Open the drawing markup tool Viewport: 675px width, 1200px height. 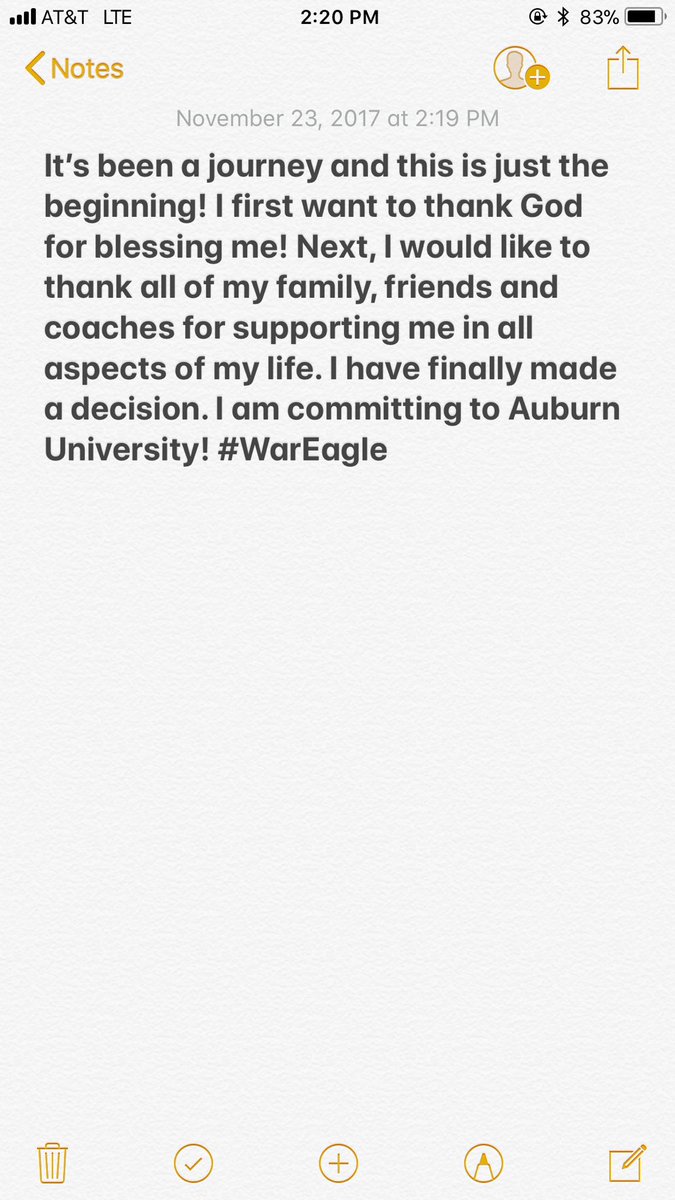click(483, 1162)
